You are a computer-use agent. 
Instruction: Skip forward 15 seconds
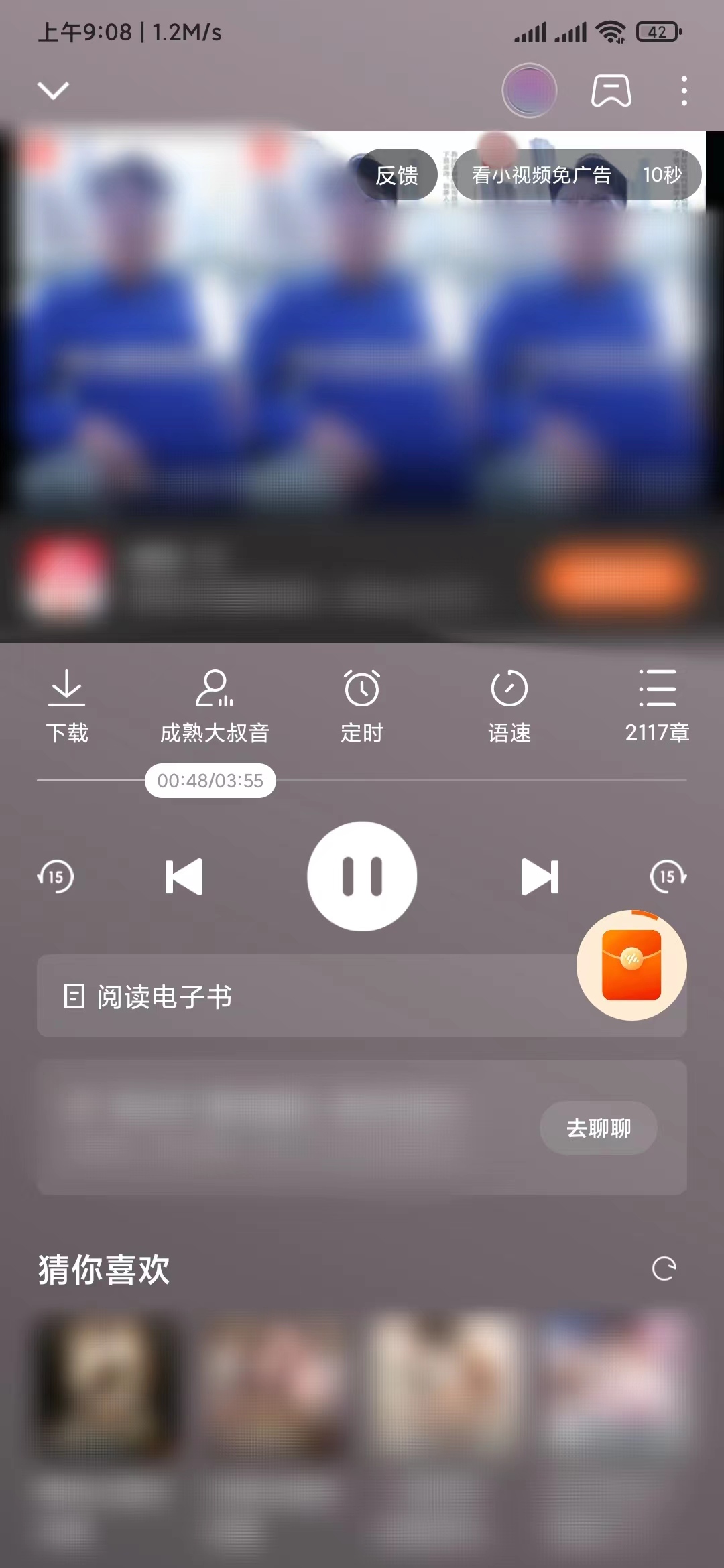668,876
